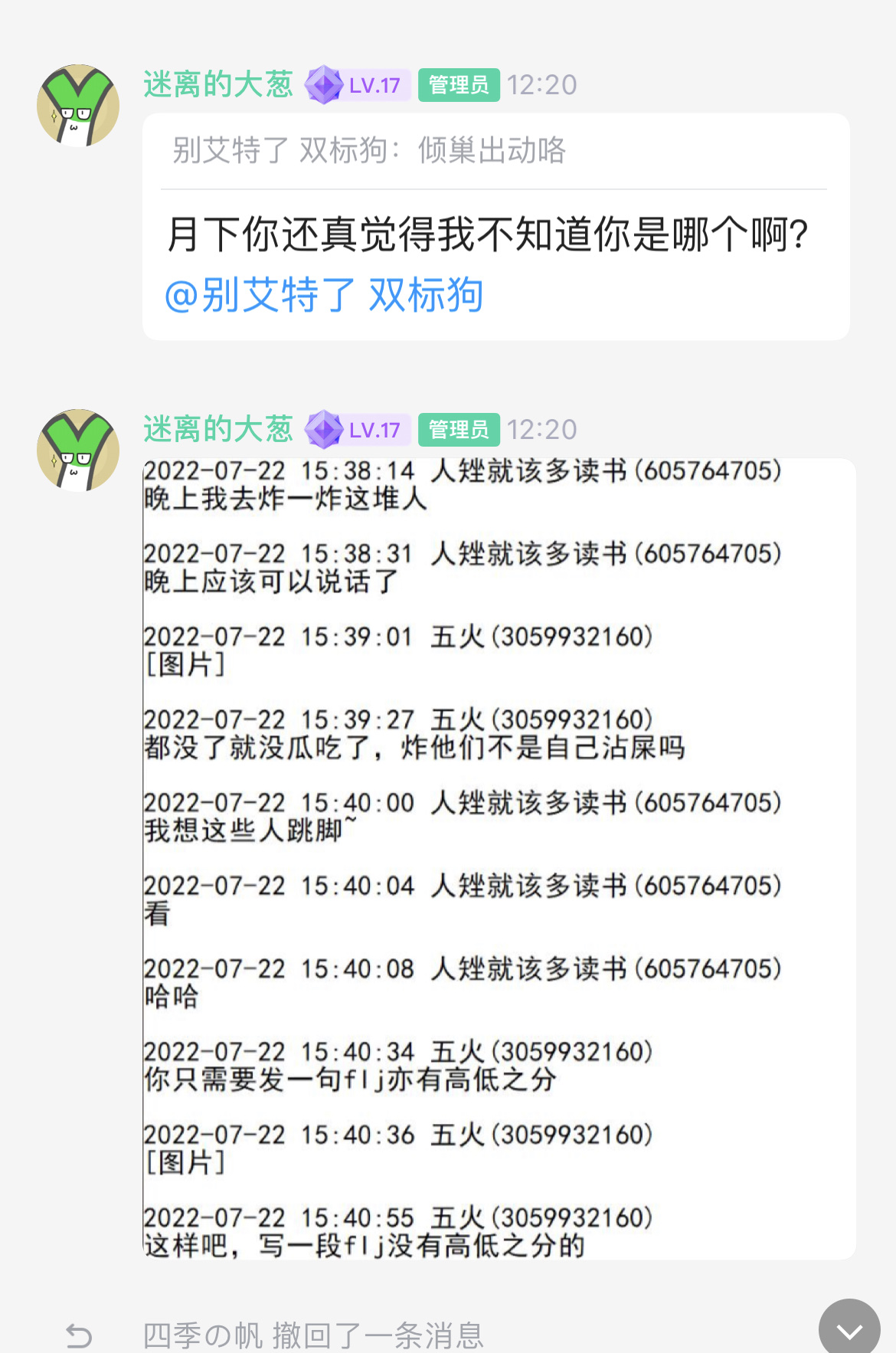The image size is (896, 1353).
Task: Jump to the latest messages with down arrow
Action: [849, 1329]
